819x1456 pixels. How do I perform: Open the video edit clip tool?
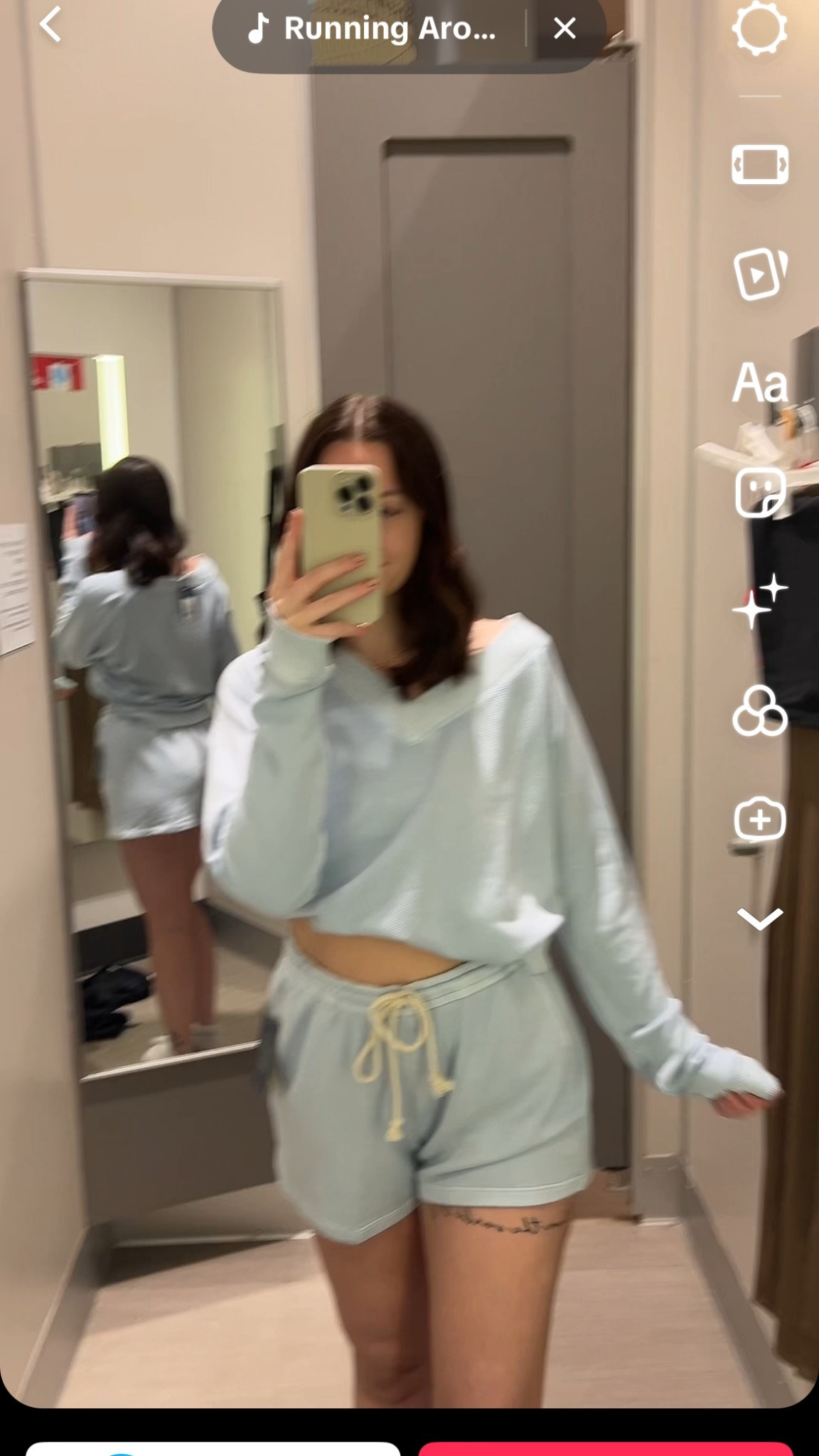759,164
